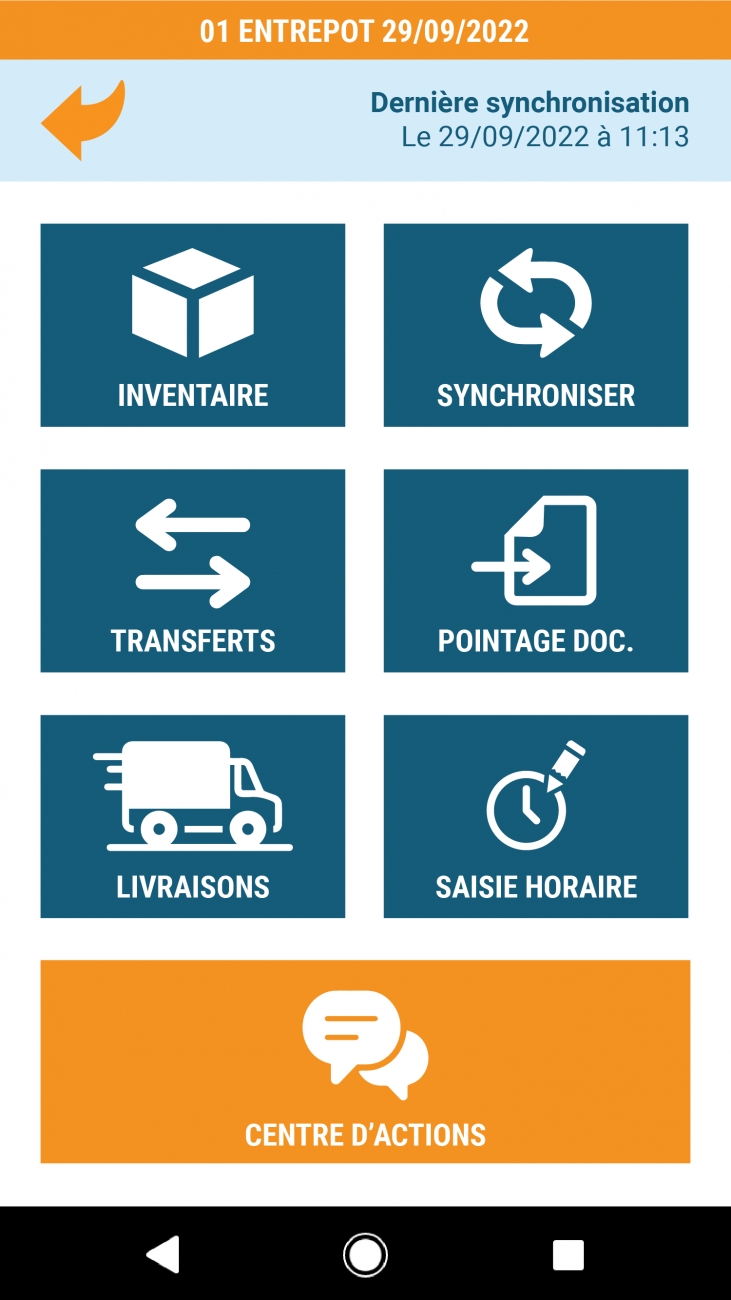The height and width of the screenshot is (1300, 731).
Task: Tap the system home button
Action: [365, 1254]
